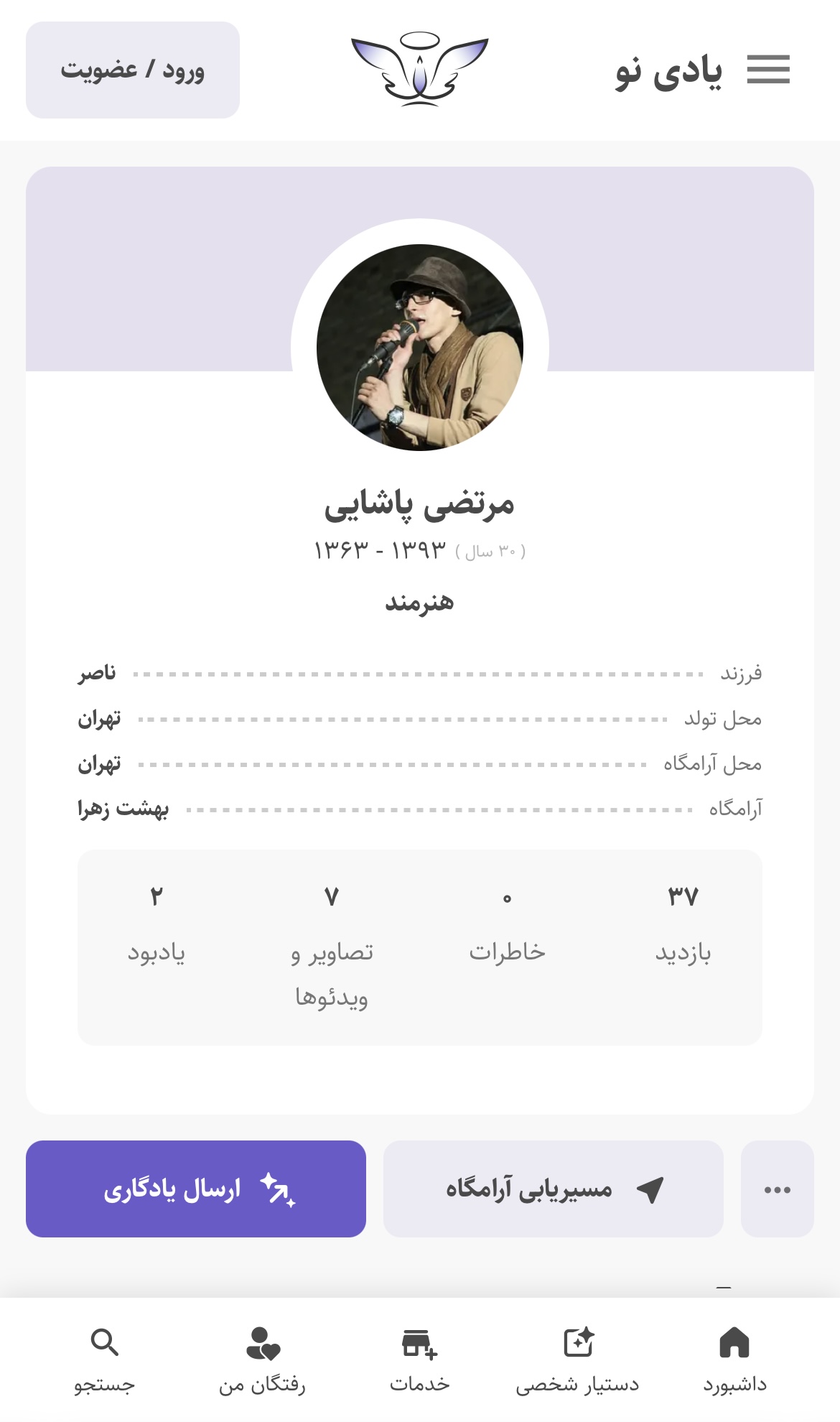Open the three-dot more options button

[778, 1189]
